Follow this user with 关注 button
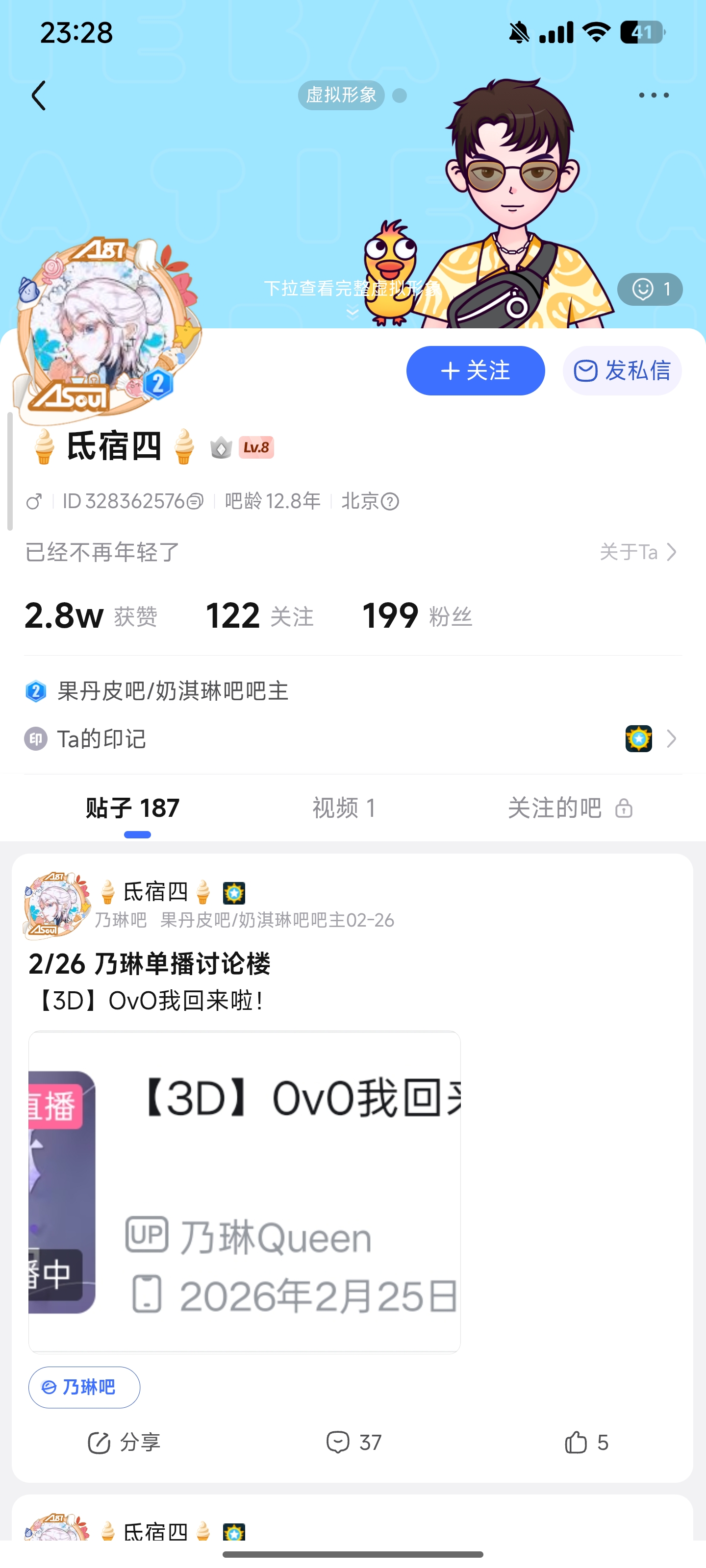This screenshot has width=706, height=1568. (475, 371)
